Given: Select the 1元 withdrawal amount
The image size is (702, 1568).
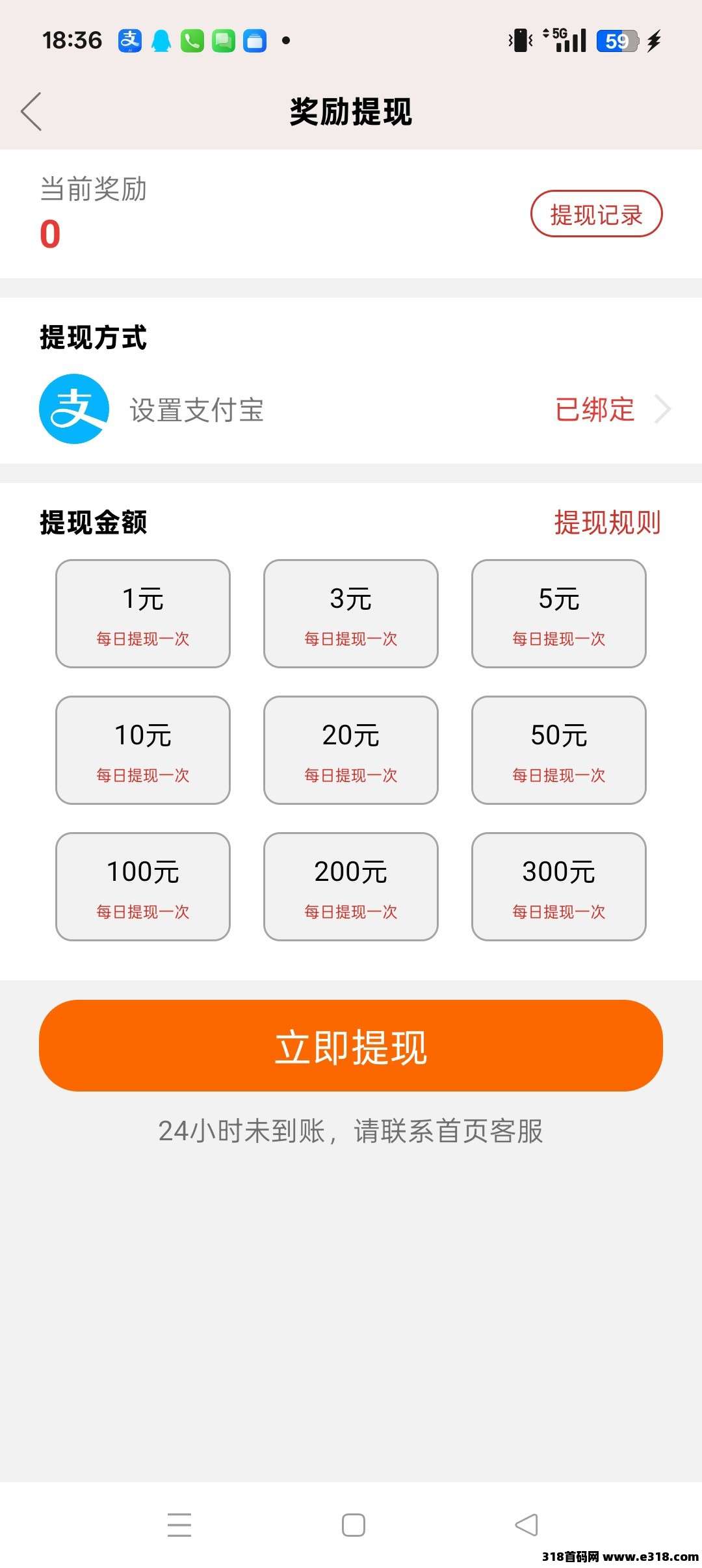Looking at the screenshot, I should click(x=143, y=613).
